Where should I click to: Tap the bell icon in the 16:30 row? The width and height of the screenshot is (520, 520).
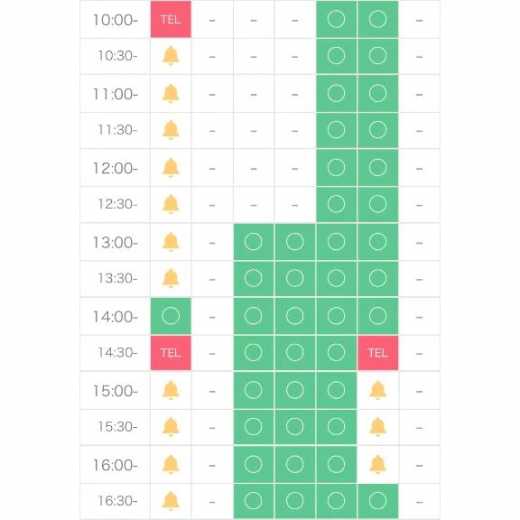171,501
